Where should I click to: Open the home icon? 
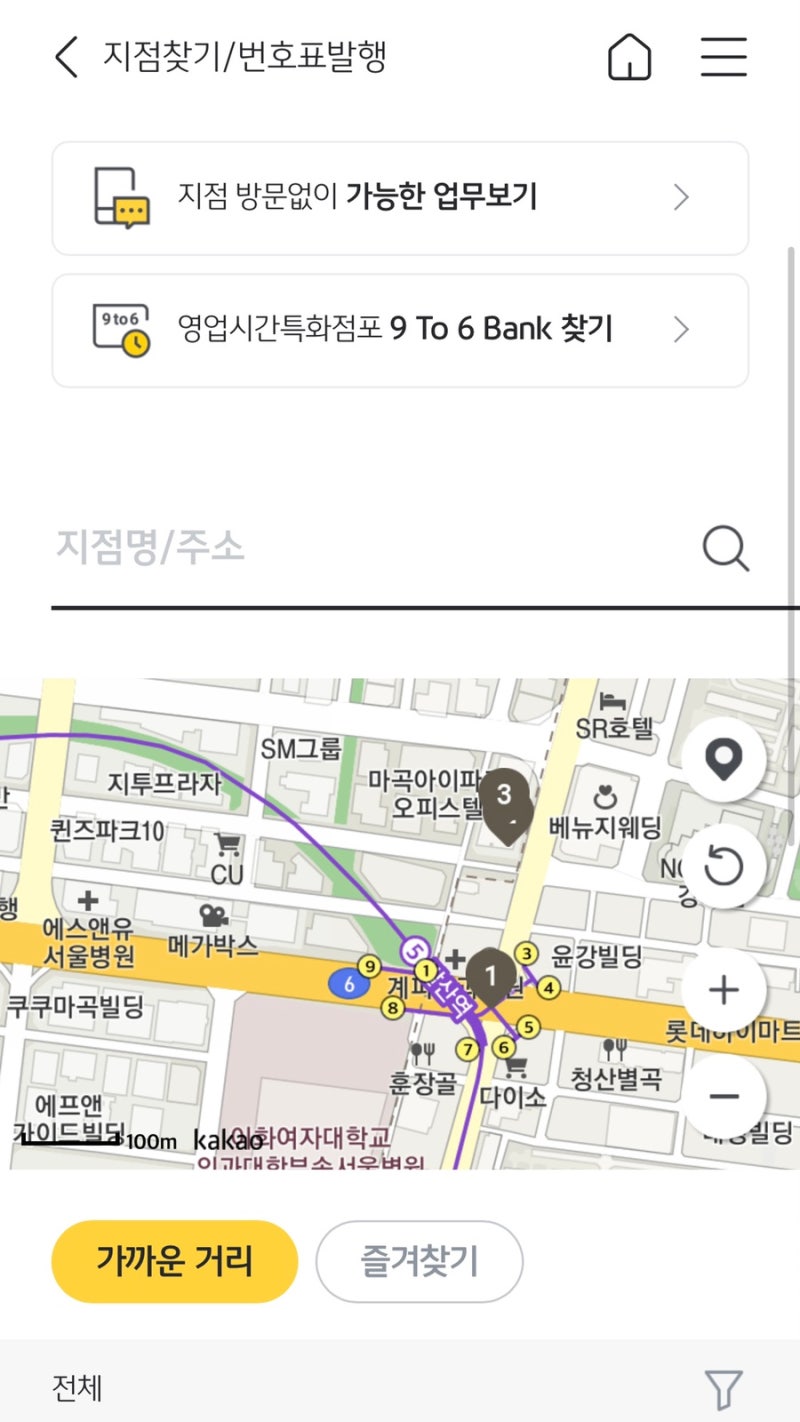(x=629, y=57)
